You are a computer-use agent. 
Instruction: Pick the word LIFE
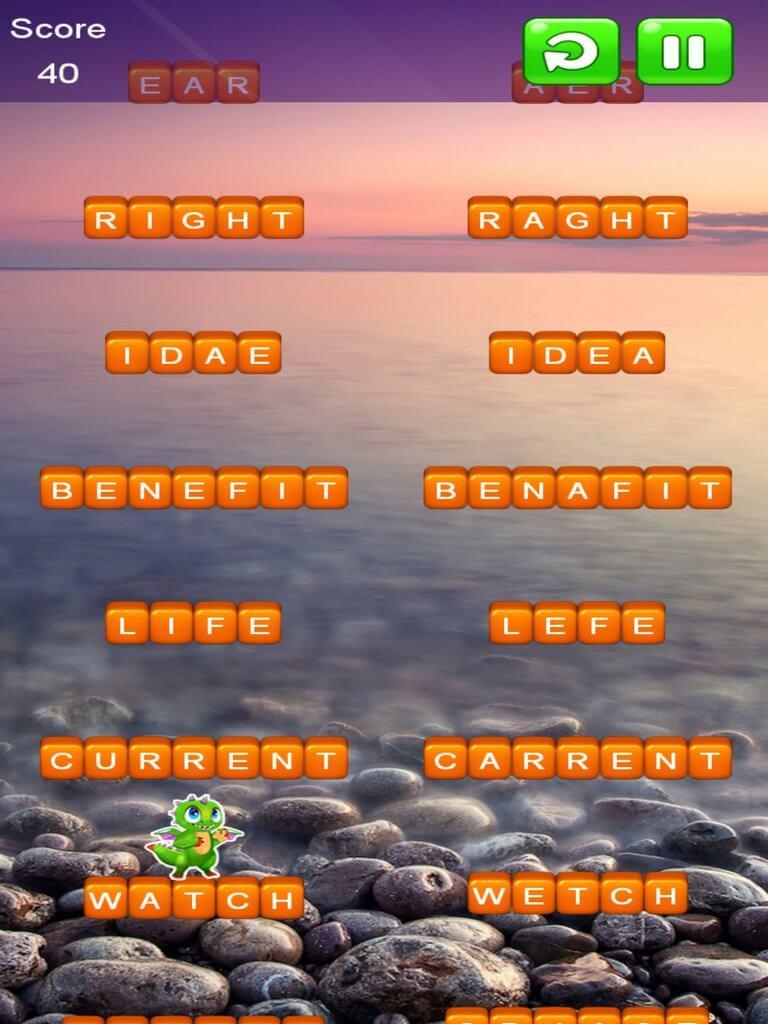coord(193,623)
